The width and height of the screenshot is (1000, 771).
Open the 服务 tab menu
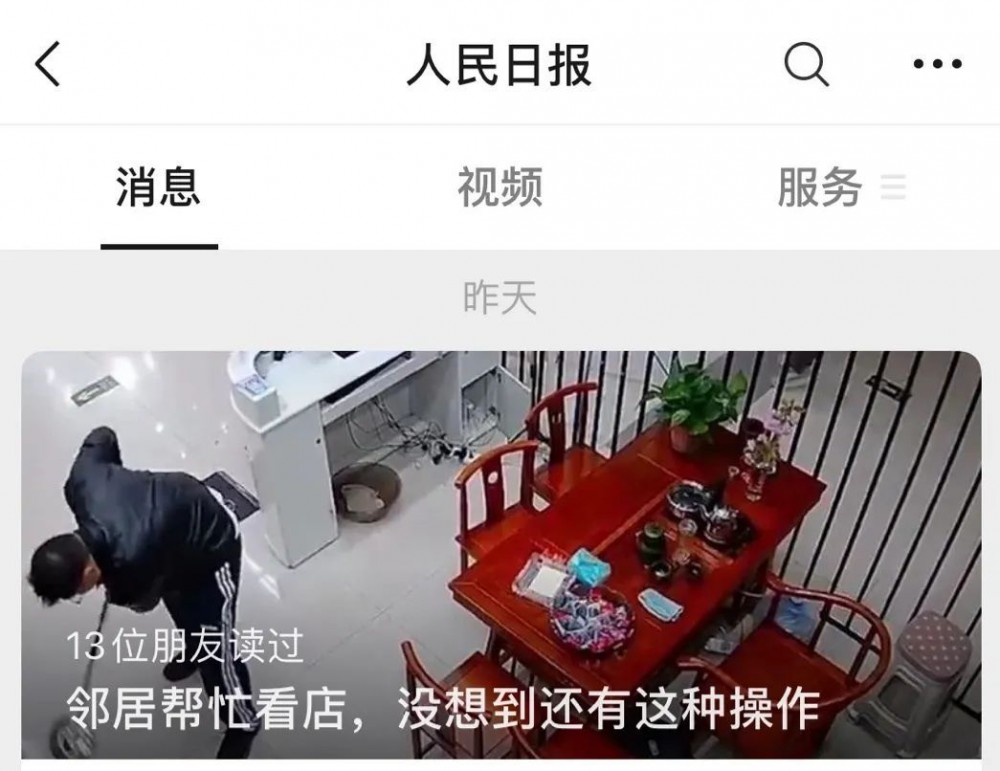(838, 187)
